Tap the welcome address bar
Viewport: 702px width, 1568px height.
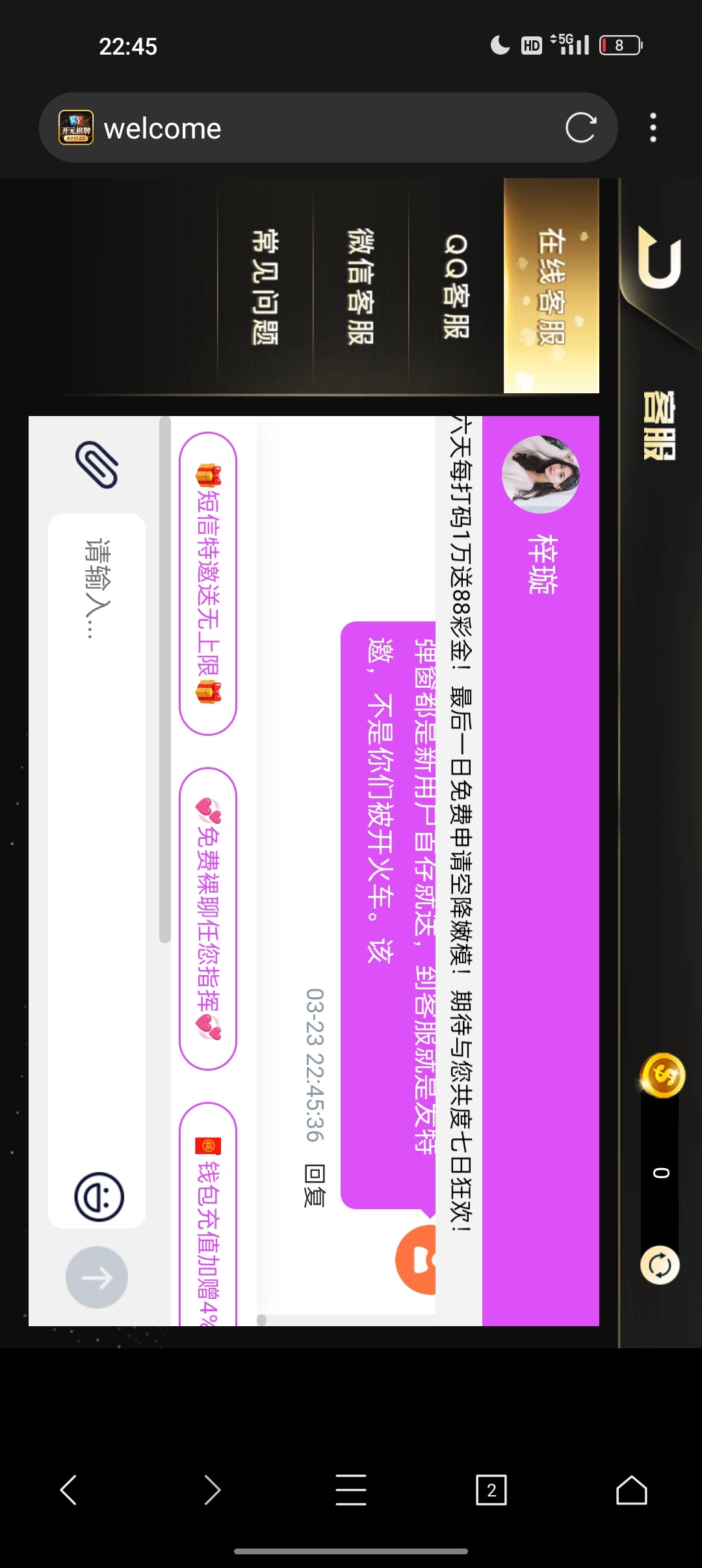point(325,128)
